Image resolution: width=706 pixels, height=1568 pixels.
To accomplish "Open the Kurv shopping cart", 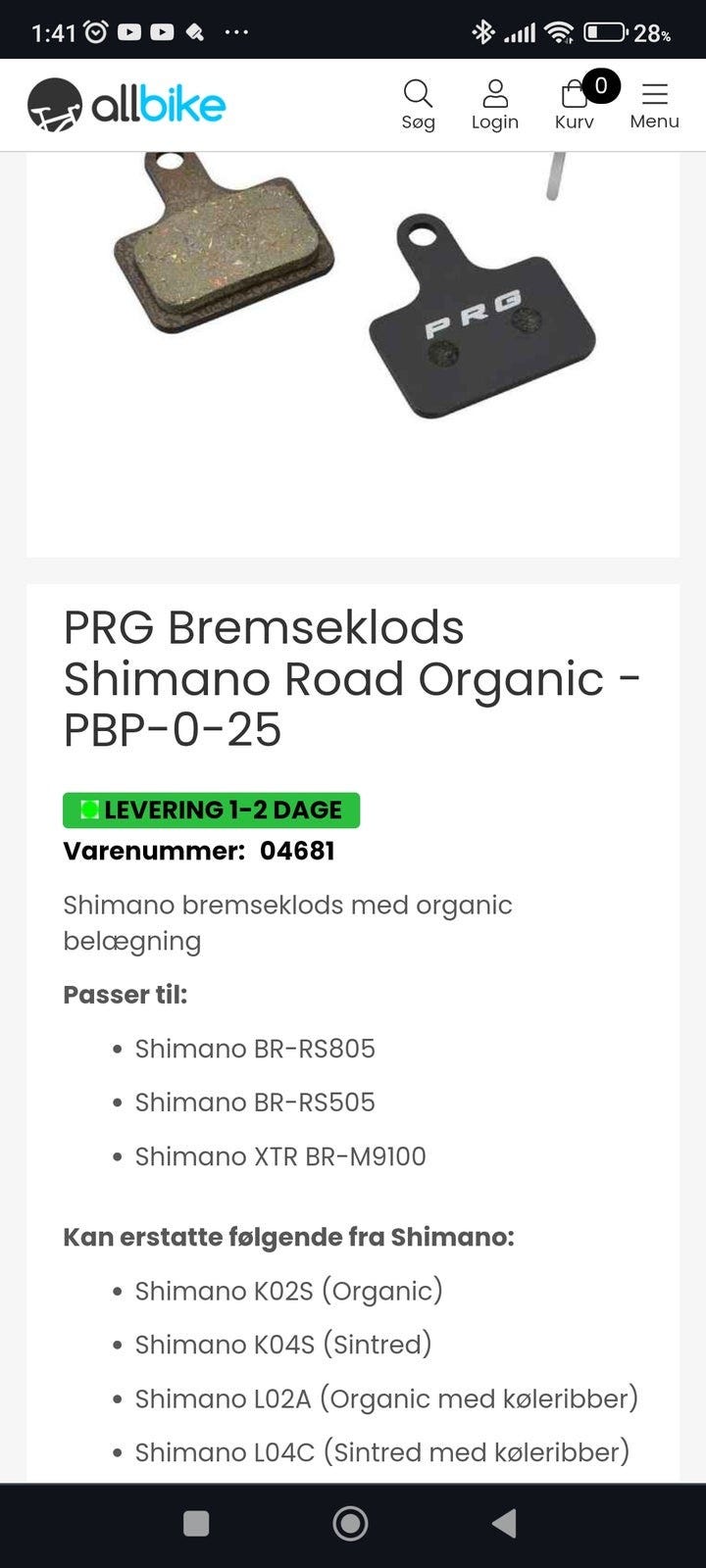I will (575, 105).
